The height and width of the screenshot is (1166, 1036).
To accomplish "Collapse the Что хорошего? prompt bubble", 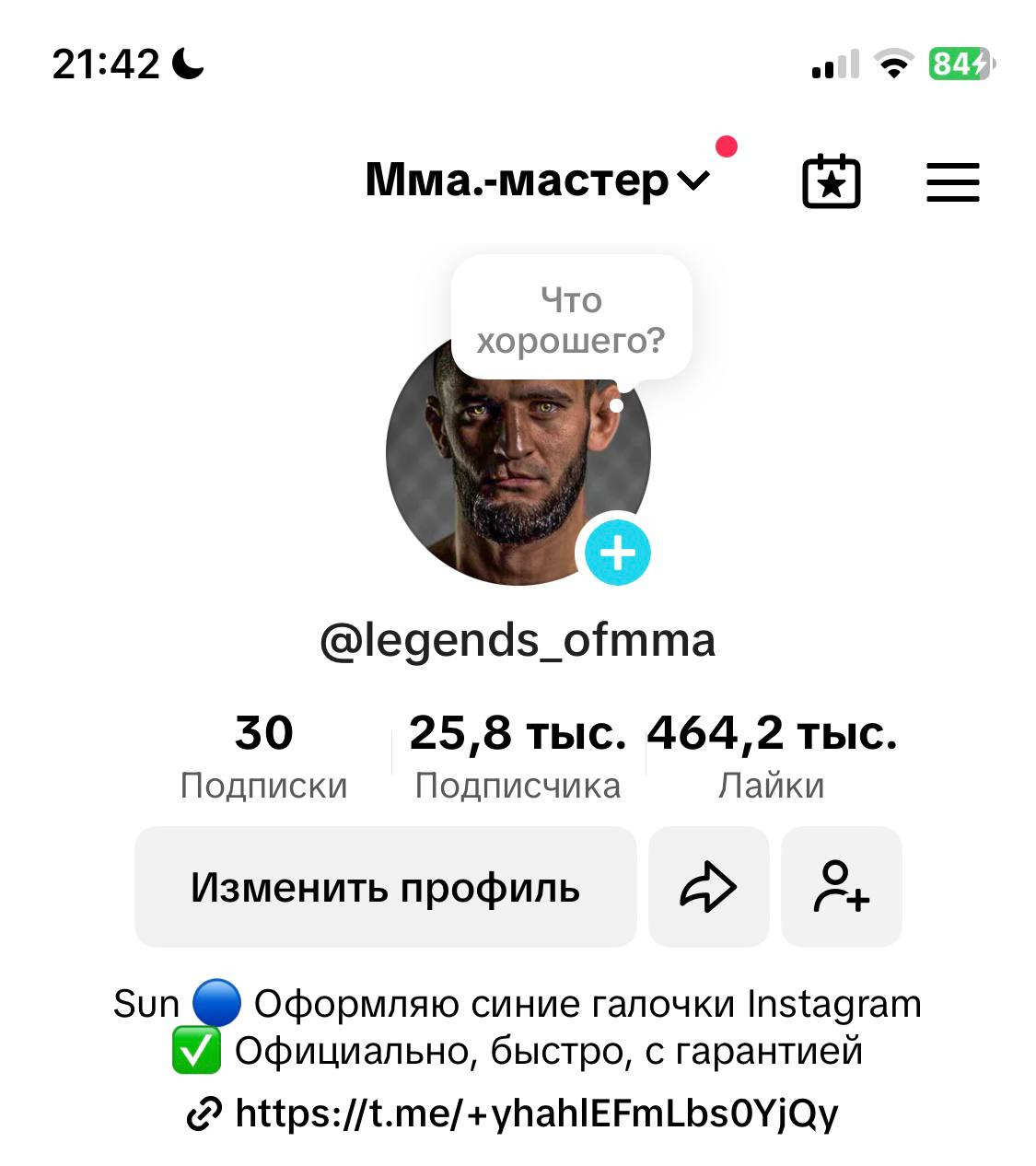I will 570,319.
